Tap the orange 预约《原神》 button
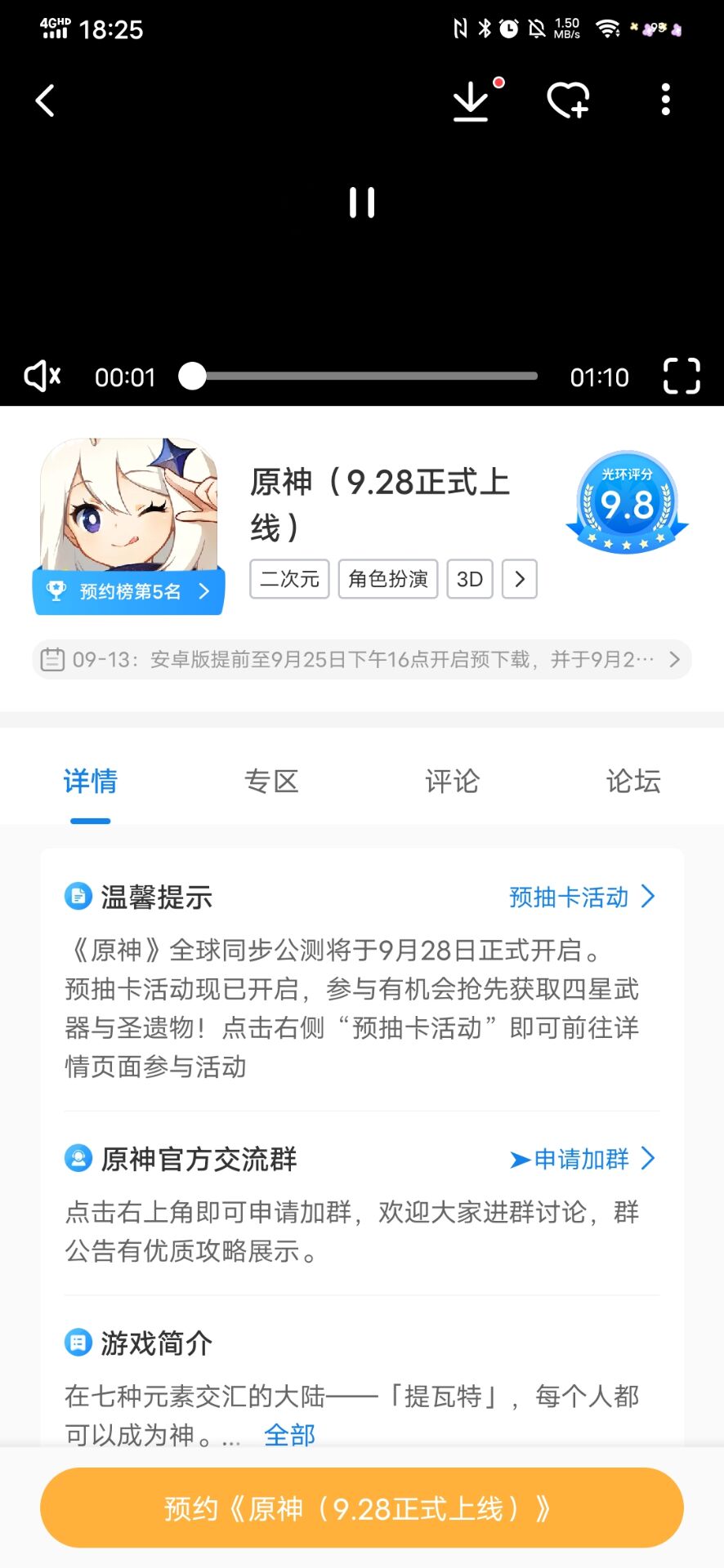The image size is (724, 1568). (x=361, y=1508)
